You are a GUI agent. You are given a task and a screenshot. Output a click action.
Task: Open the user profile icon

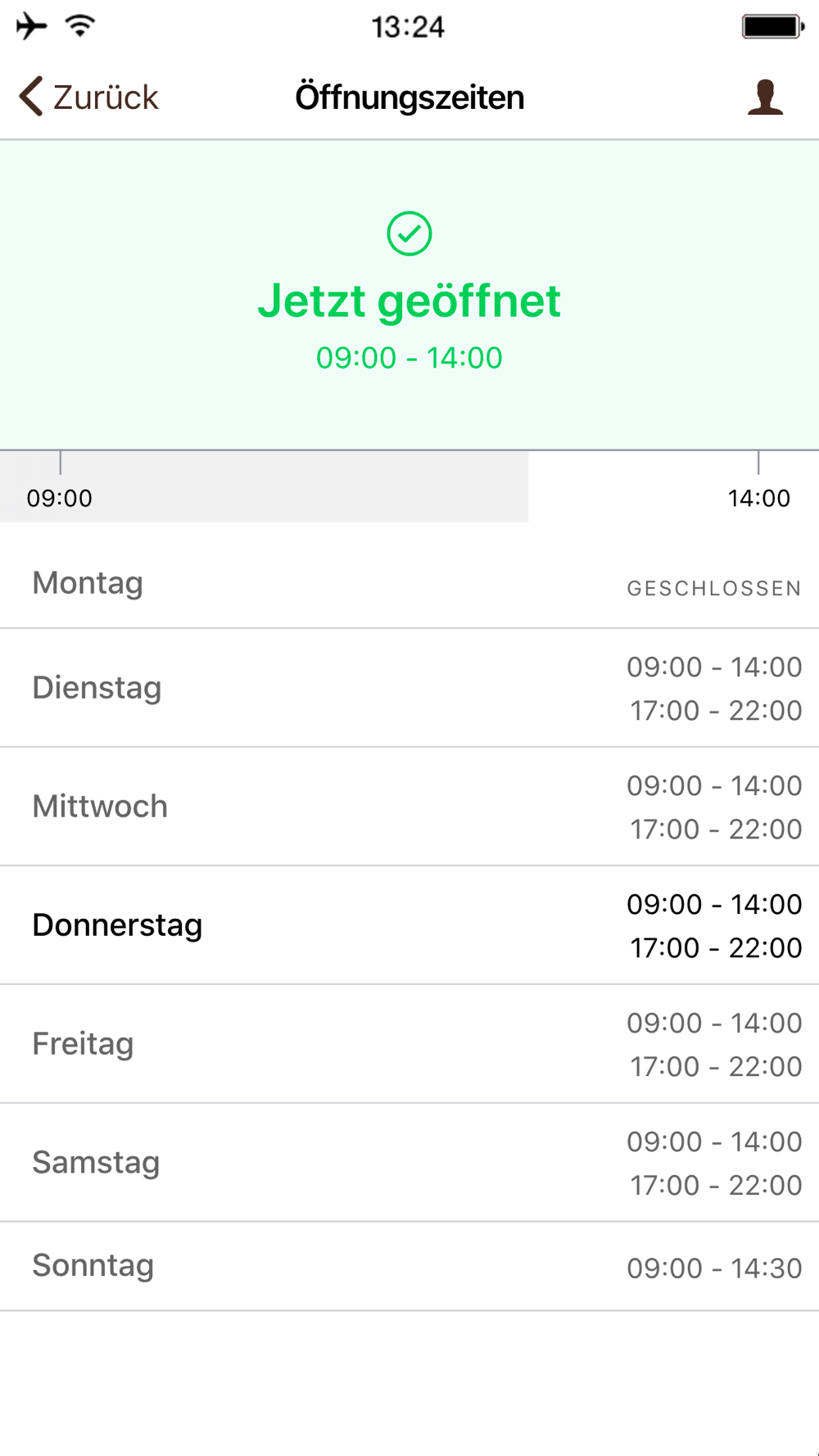pos(765,97)
